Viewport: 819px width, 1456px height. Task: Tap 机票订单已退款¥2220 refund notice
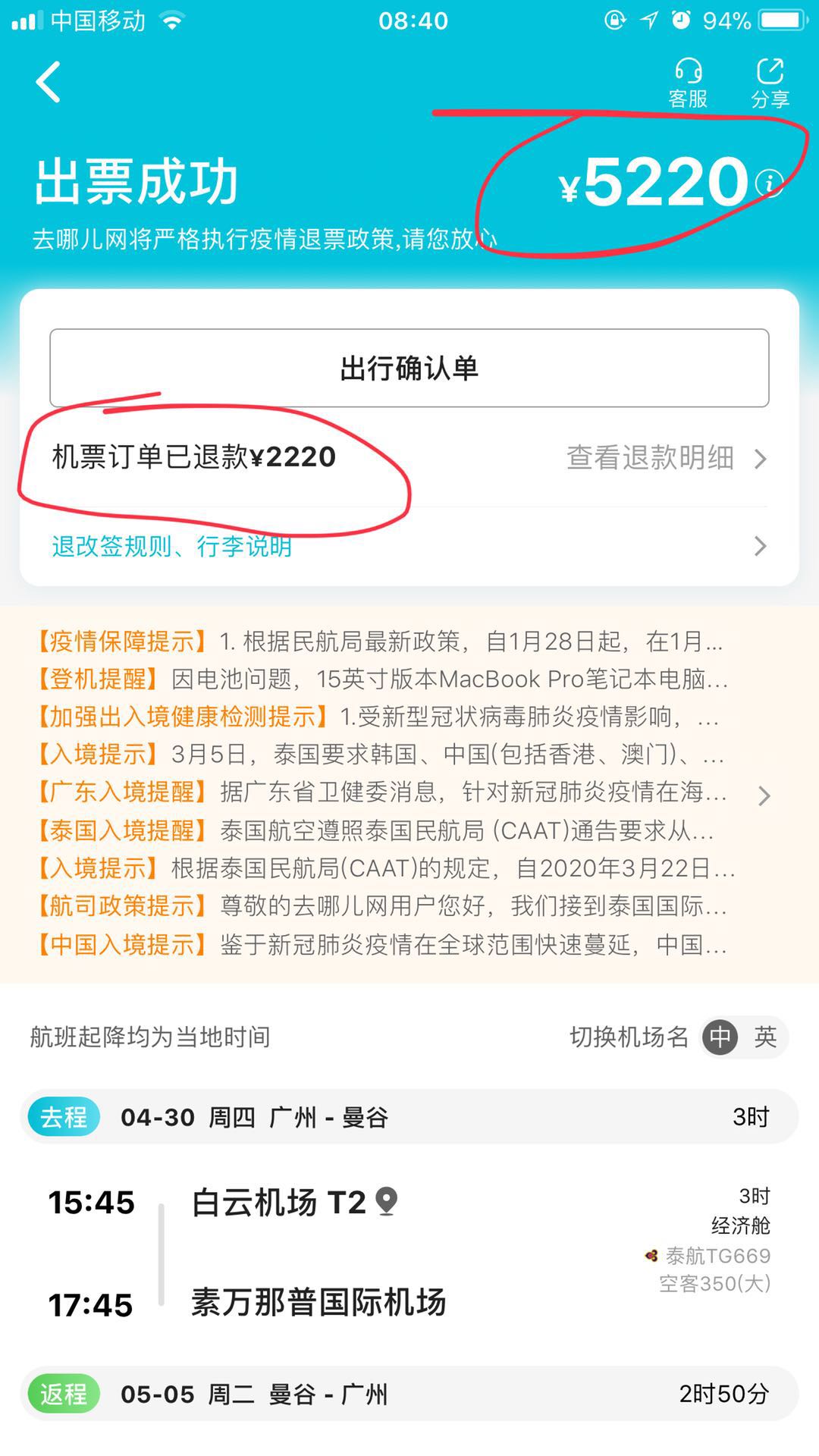[x=192, y=457]
